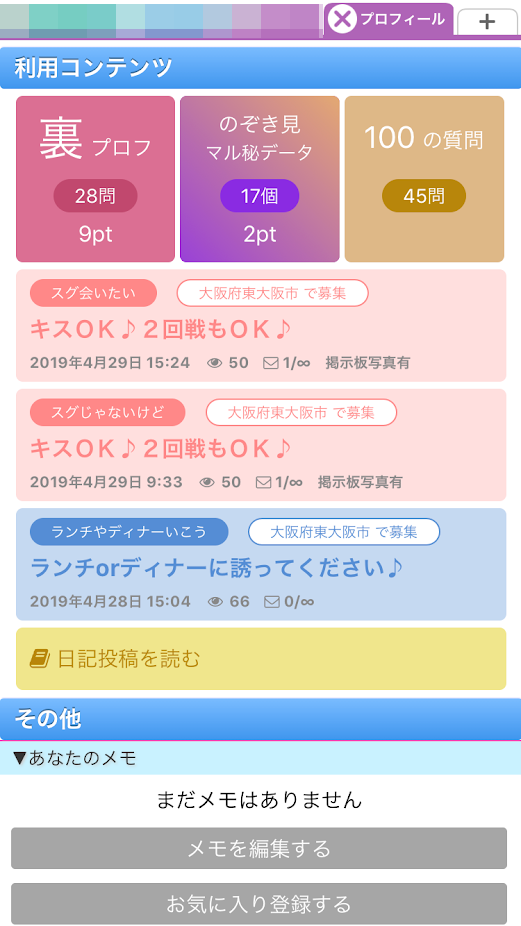Open the ランチorディナーに誘ってください post
This screenshot has height=926, width=521.
[261, 564]
